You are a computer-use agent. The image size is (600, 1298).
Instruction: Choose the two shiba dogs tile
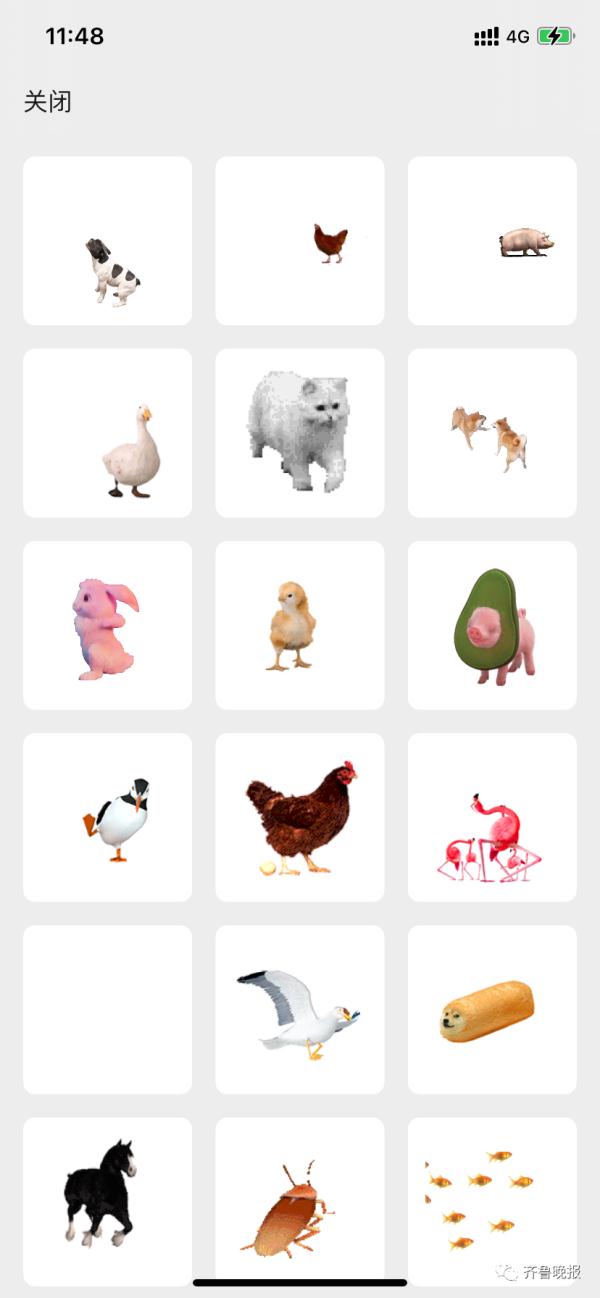pyautogui.click(x=492, y=433)
